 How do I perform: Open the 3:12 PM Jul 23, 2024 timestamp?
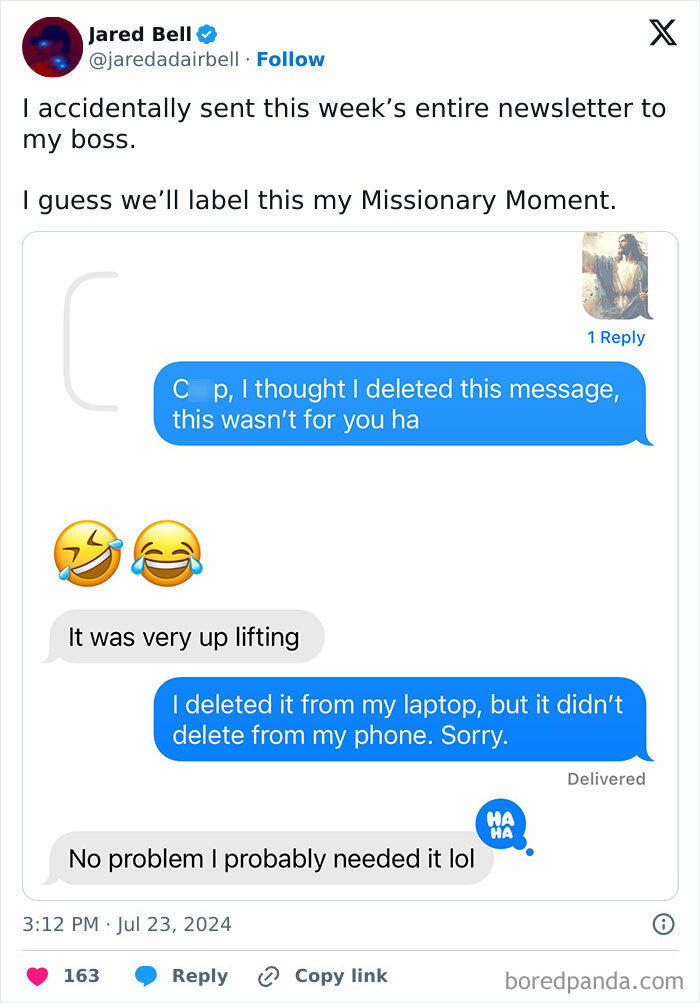tap(127, 925)
